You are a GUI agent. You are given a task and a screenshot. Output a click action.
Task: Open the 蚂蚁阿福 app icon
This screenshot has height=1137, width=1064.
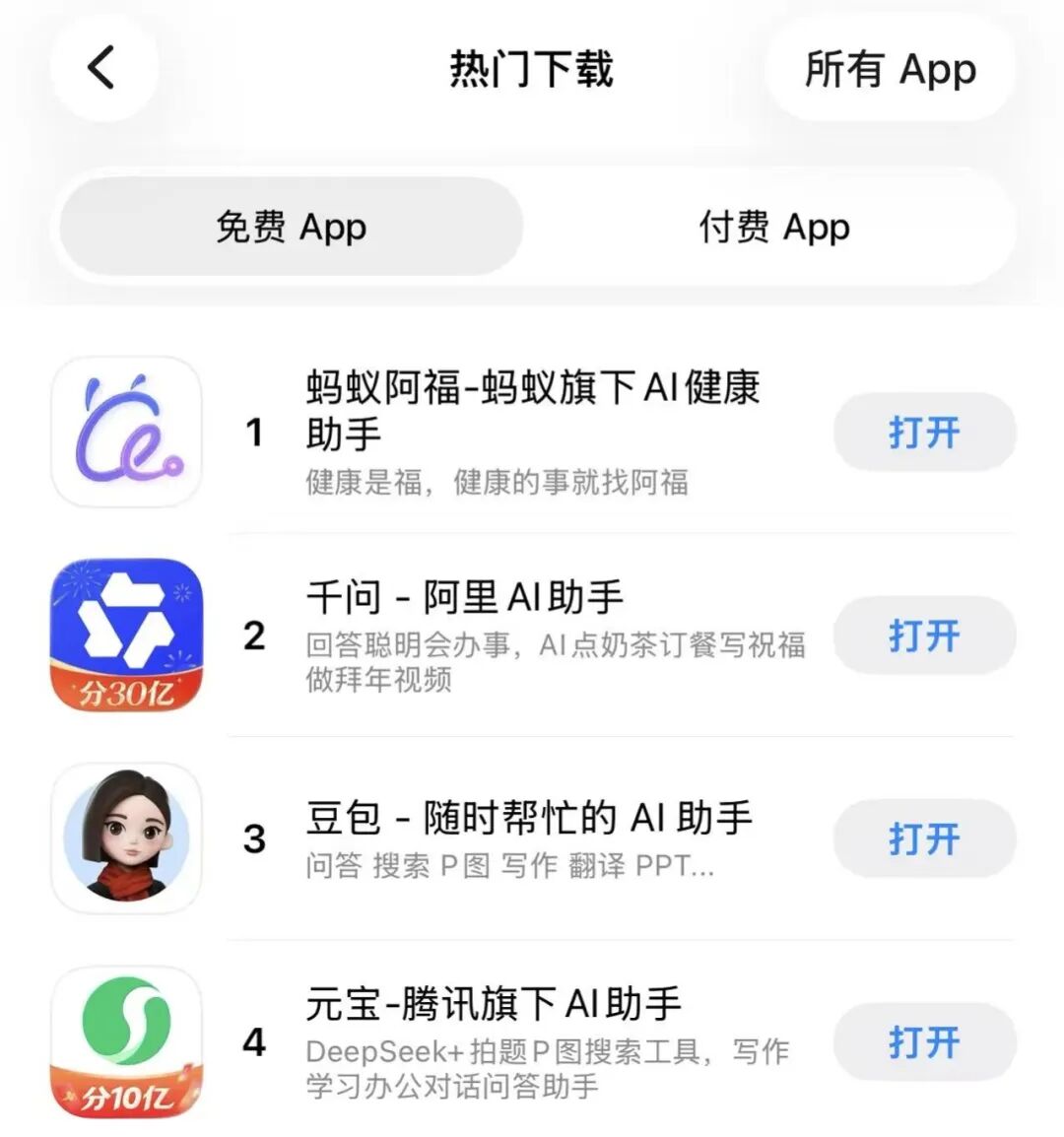(x=125, y=432)
